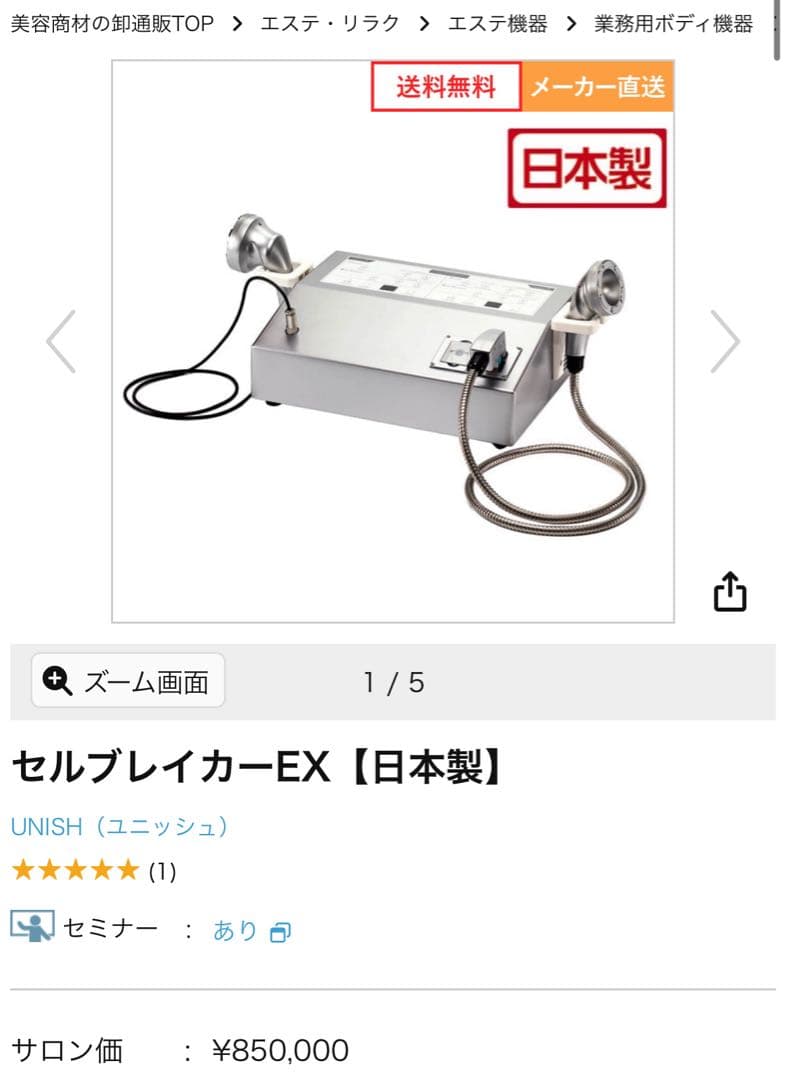Open the UNISH（ユニッシュ） brand page
787x1080 pixels.
[x=121, y=827]
